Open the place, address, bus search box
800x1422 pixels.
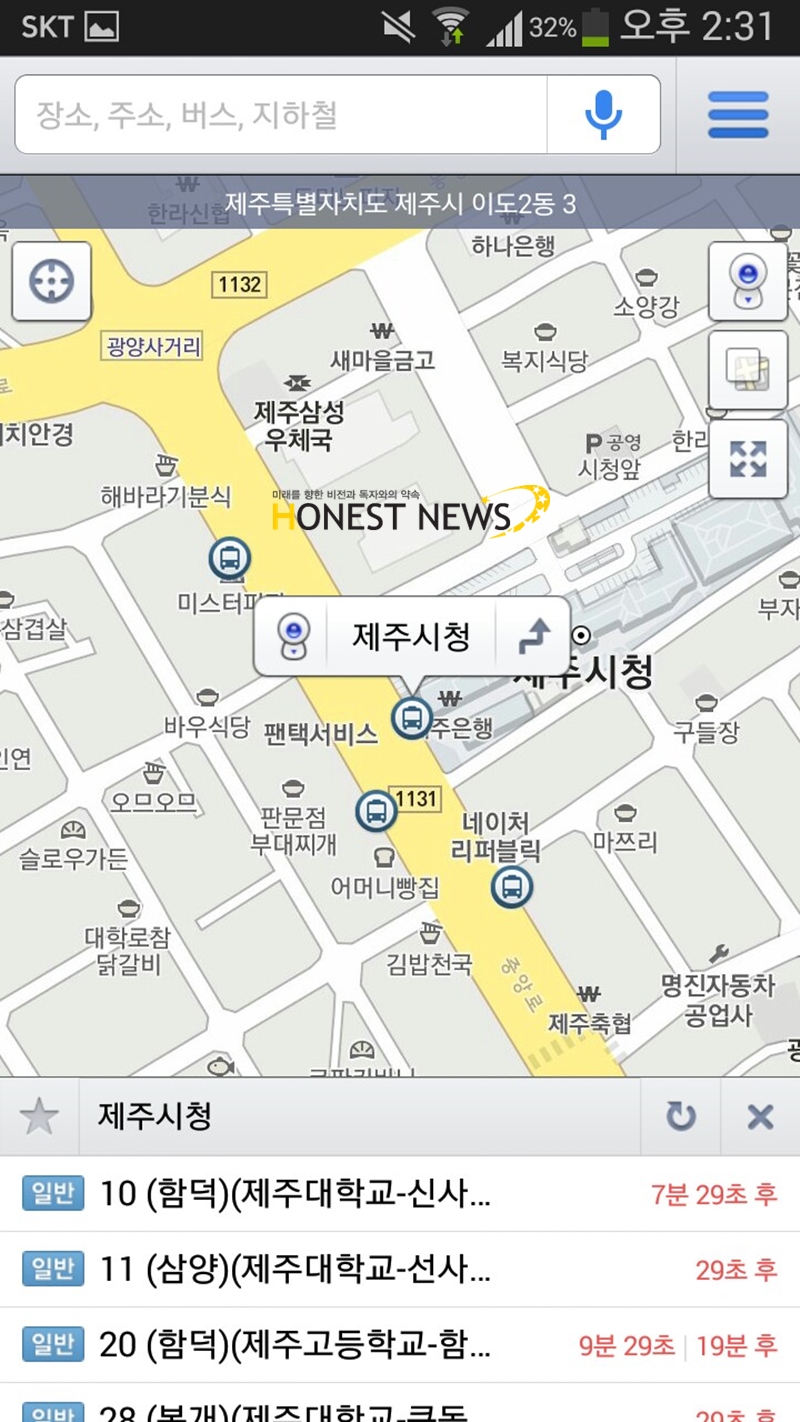pyautogui.click(x=280, y=115)
